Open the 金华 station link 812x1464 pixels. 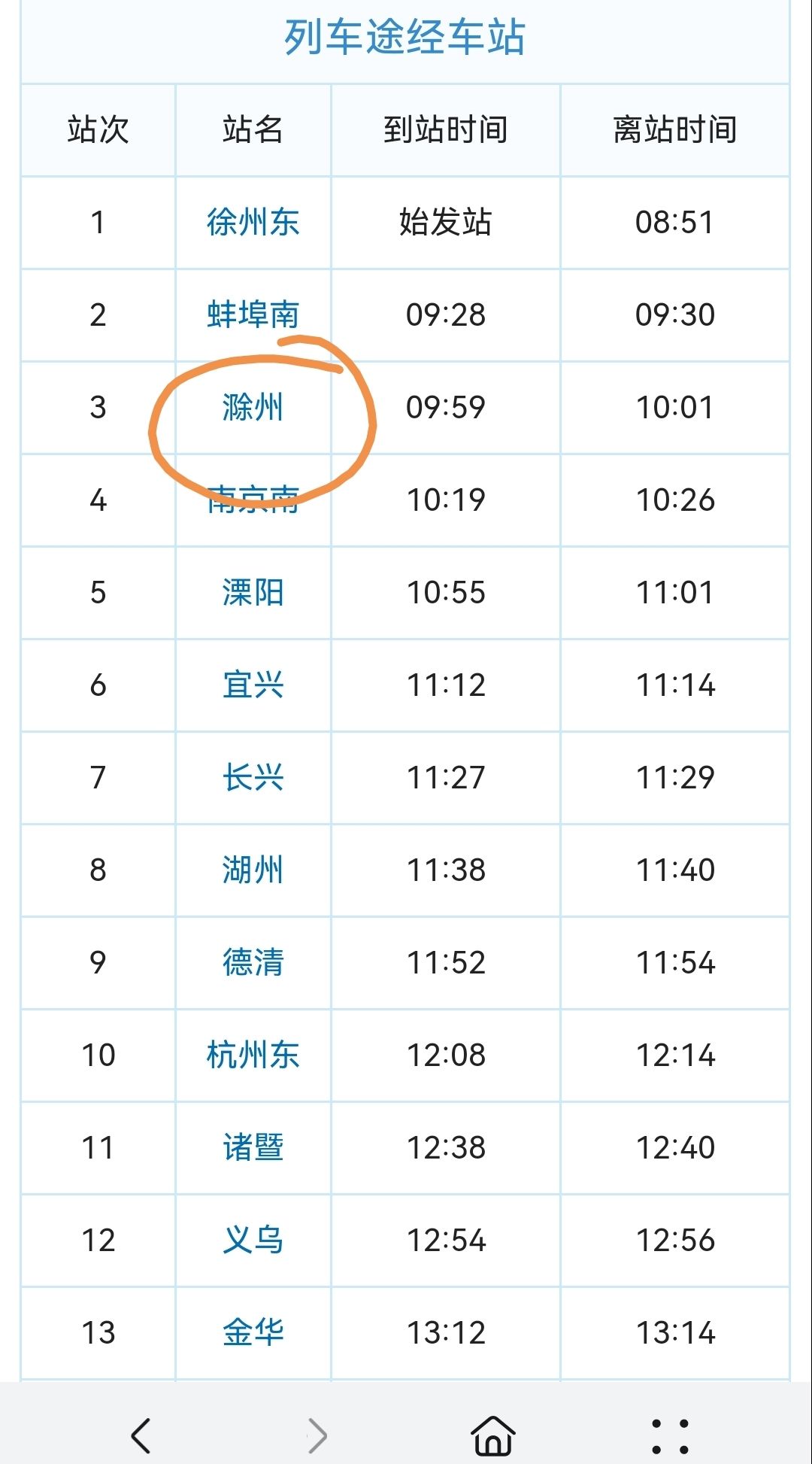pyautogui.click(x=253, y=1333)
